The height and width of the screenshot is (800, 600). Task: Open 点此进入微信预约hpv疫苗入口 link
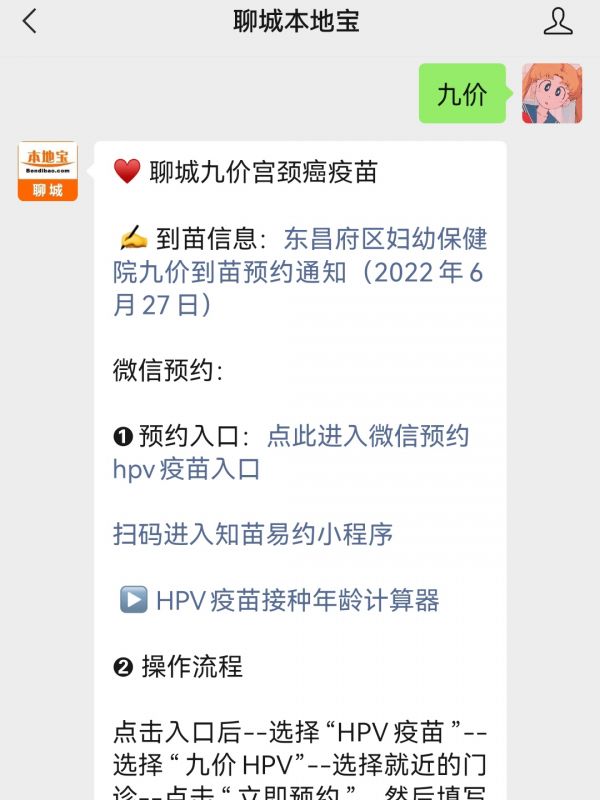[x=367, y=436]
